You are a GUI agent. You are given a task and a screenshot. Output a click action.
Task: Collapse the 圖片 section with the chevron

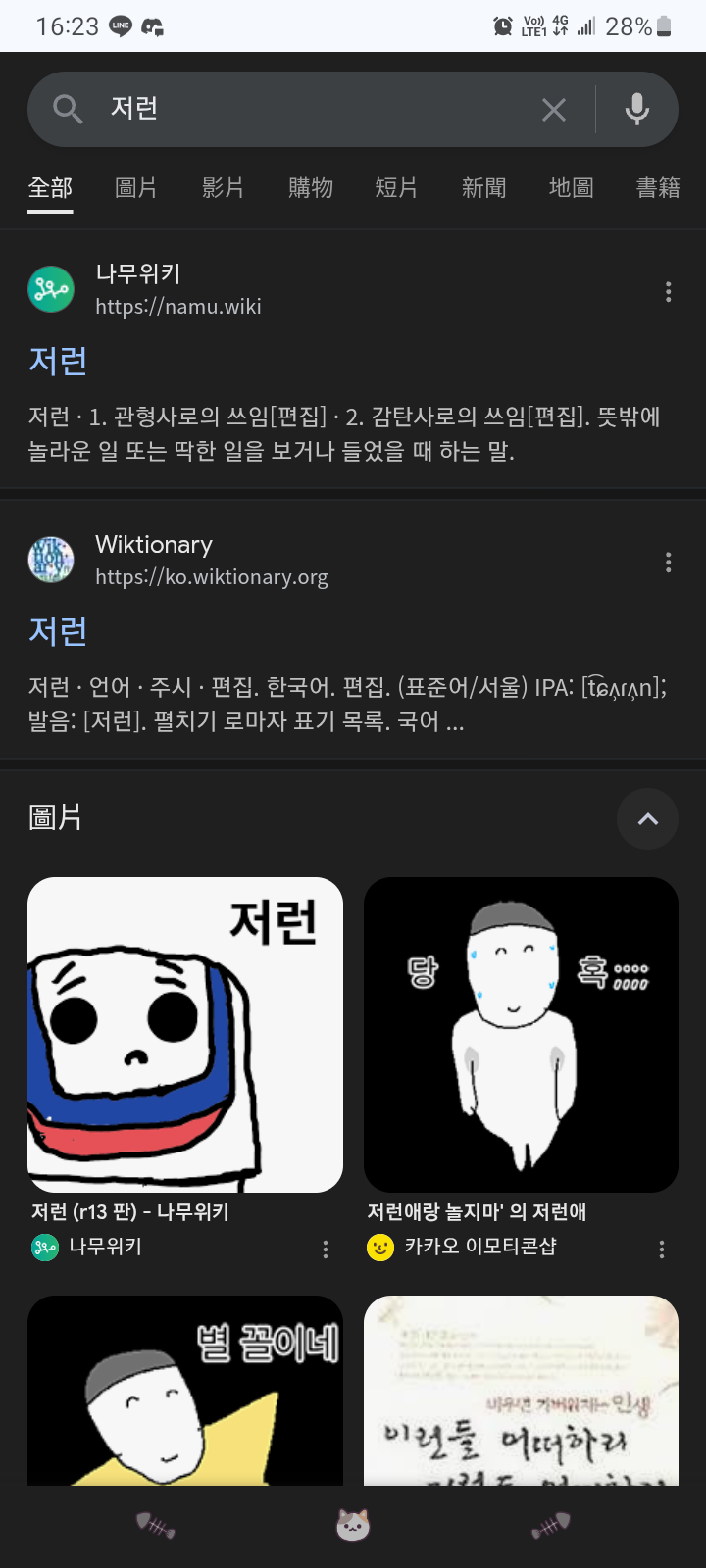point(647,818)
